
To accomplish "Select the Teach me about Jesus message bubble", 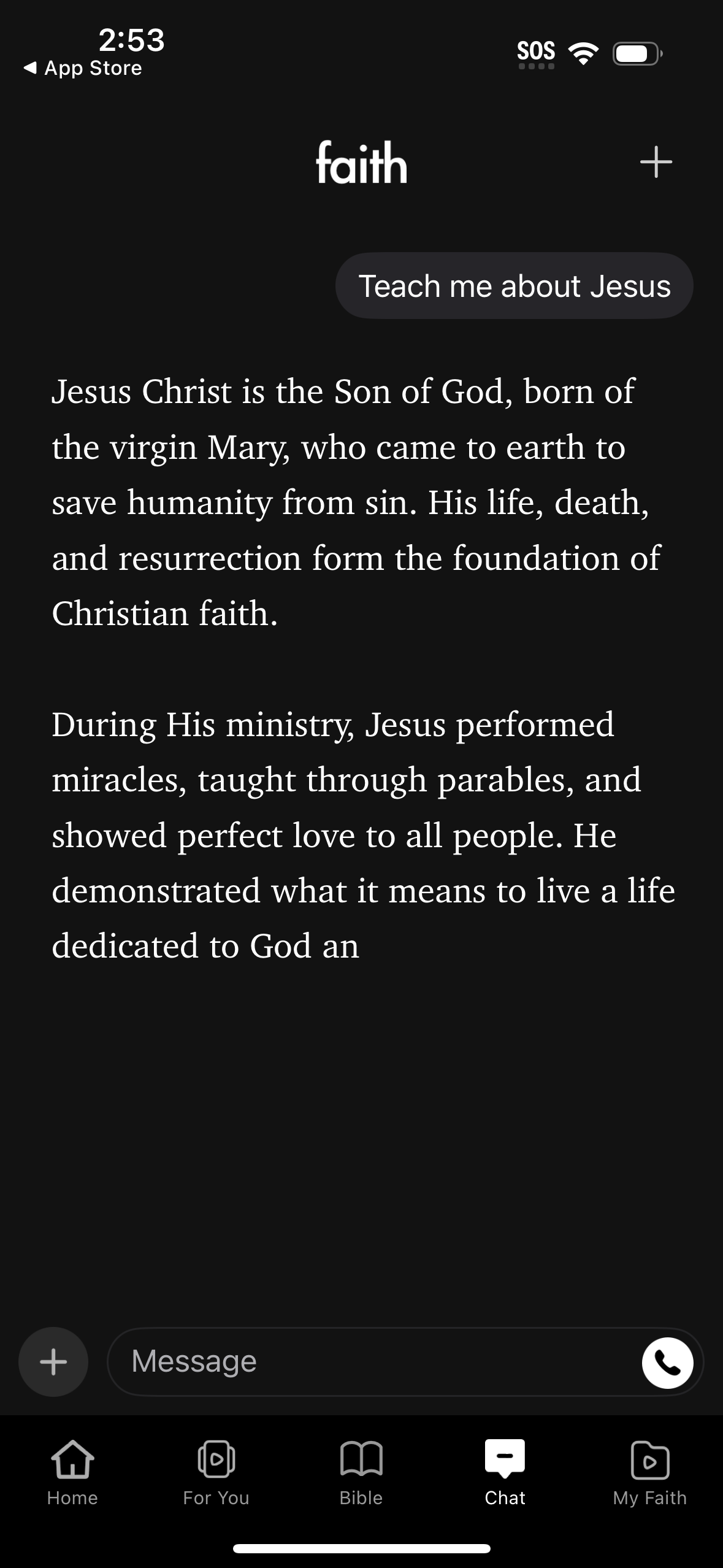I will click(x=515, y=285).
